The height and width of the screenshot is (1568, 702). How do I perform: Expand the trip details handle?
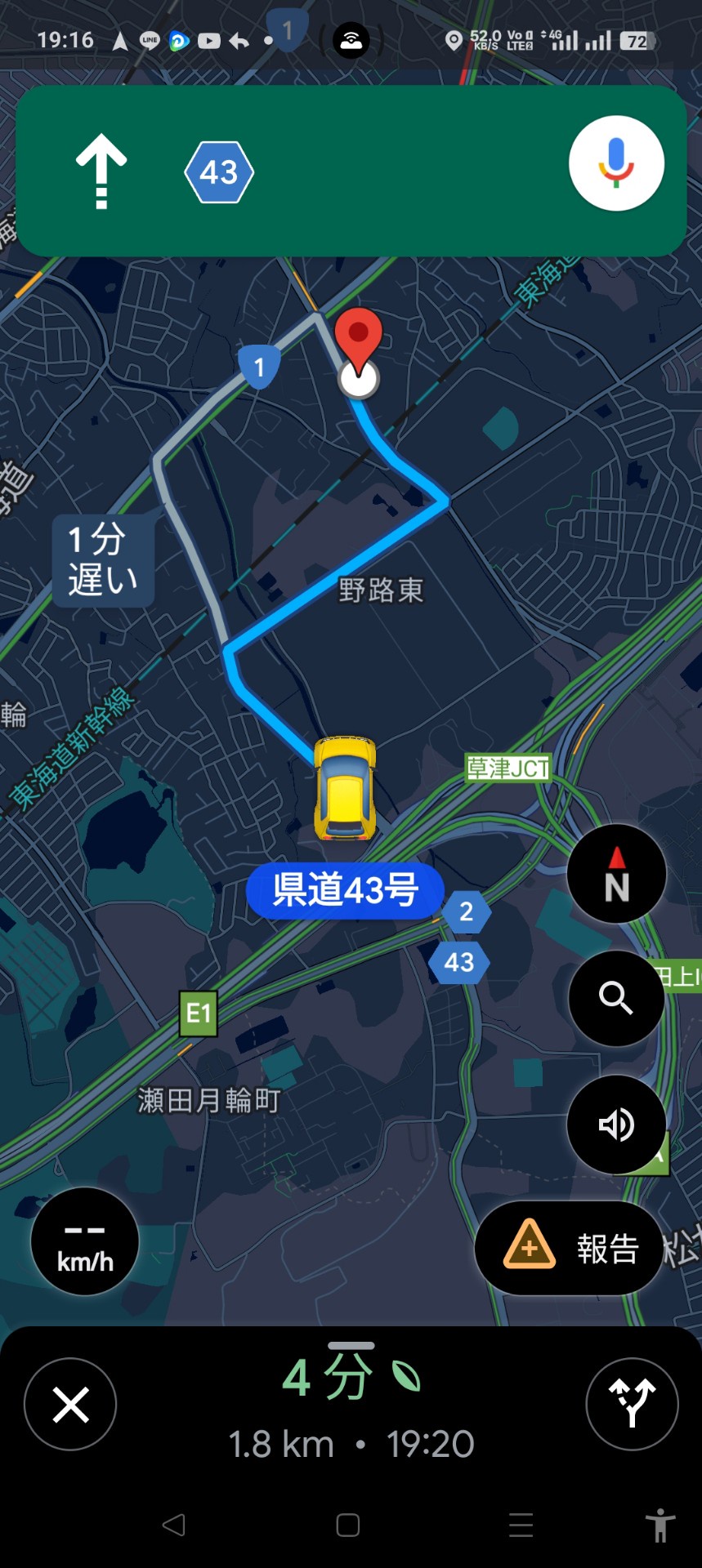(351, 1345)
